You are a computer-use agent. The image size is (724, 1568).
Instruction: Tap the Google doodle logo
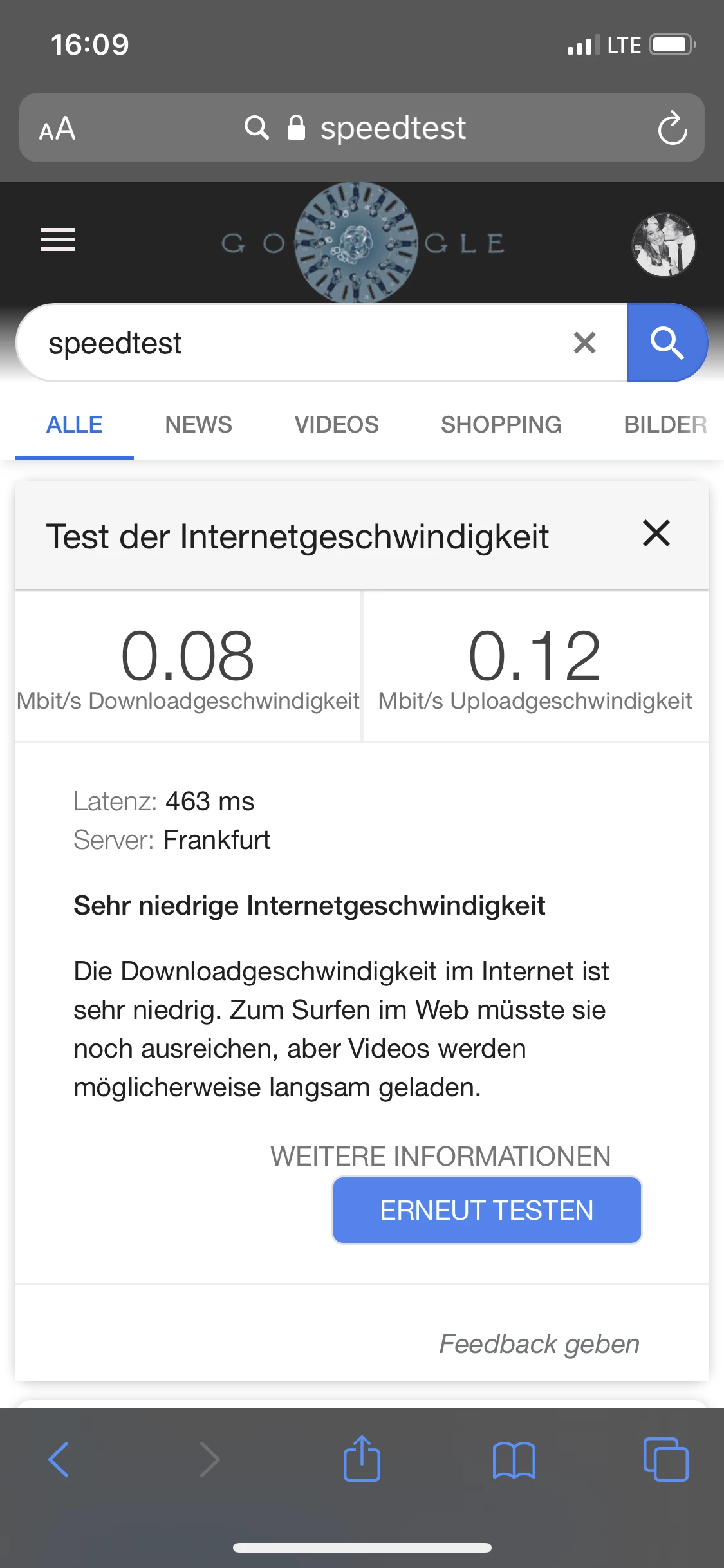point(357,243)
